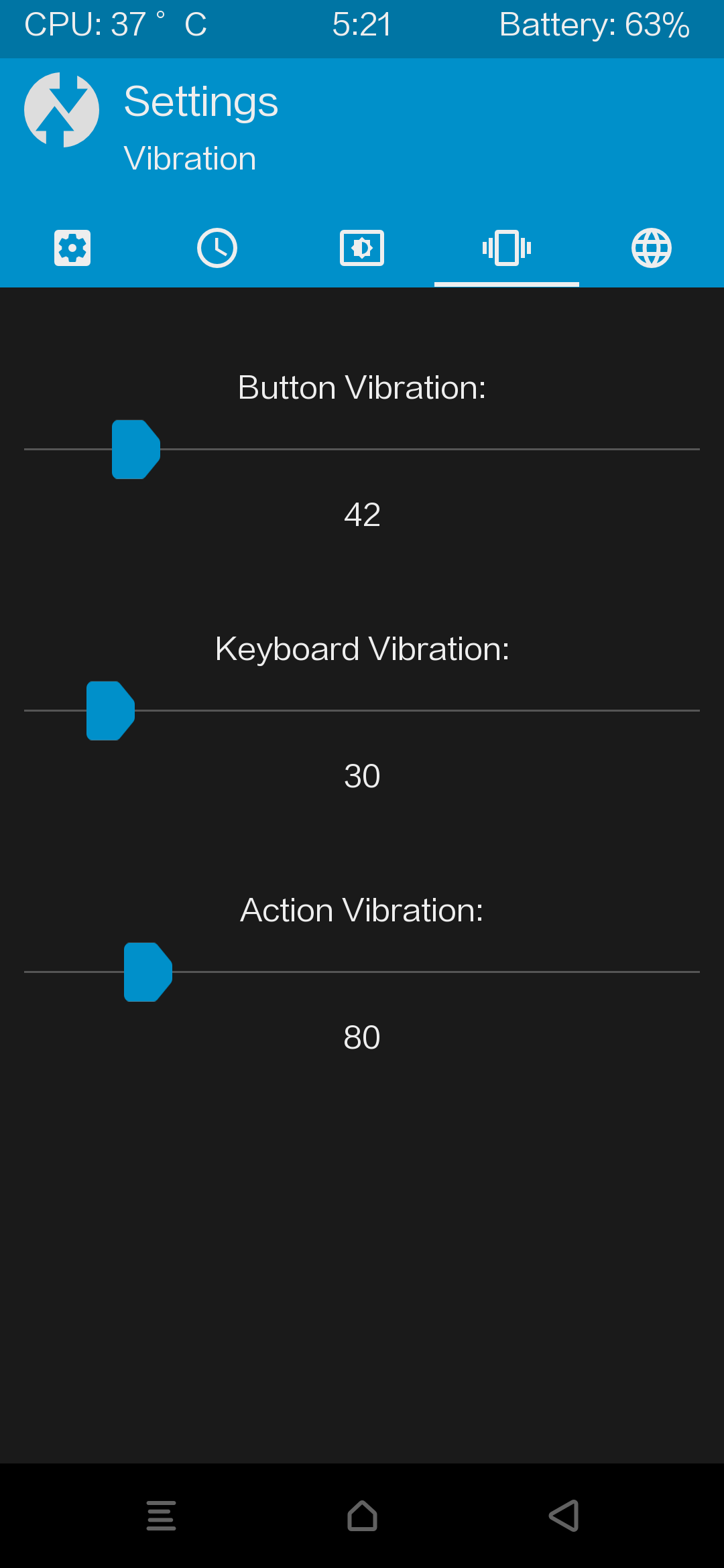Go to the TWRP home screen
Viewport: 724px width, 1568px height.
(x=362, y=1516)
